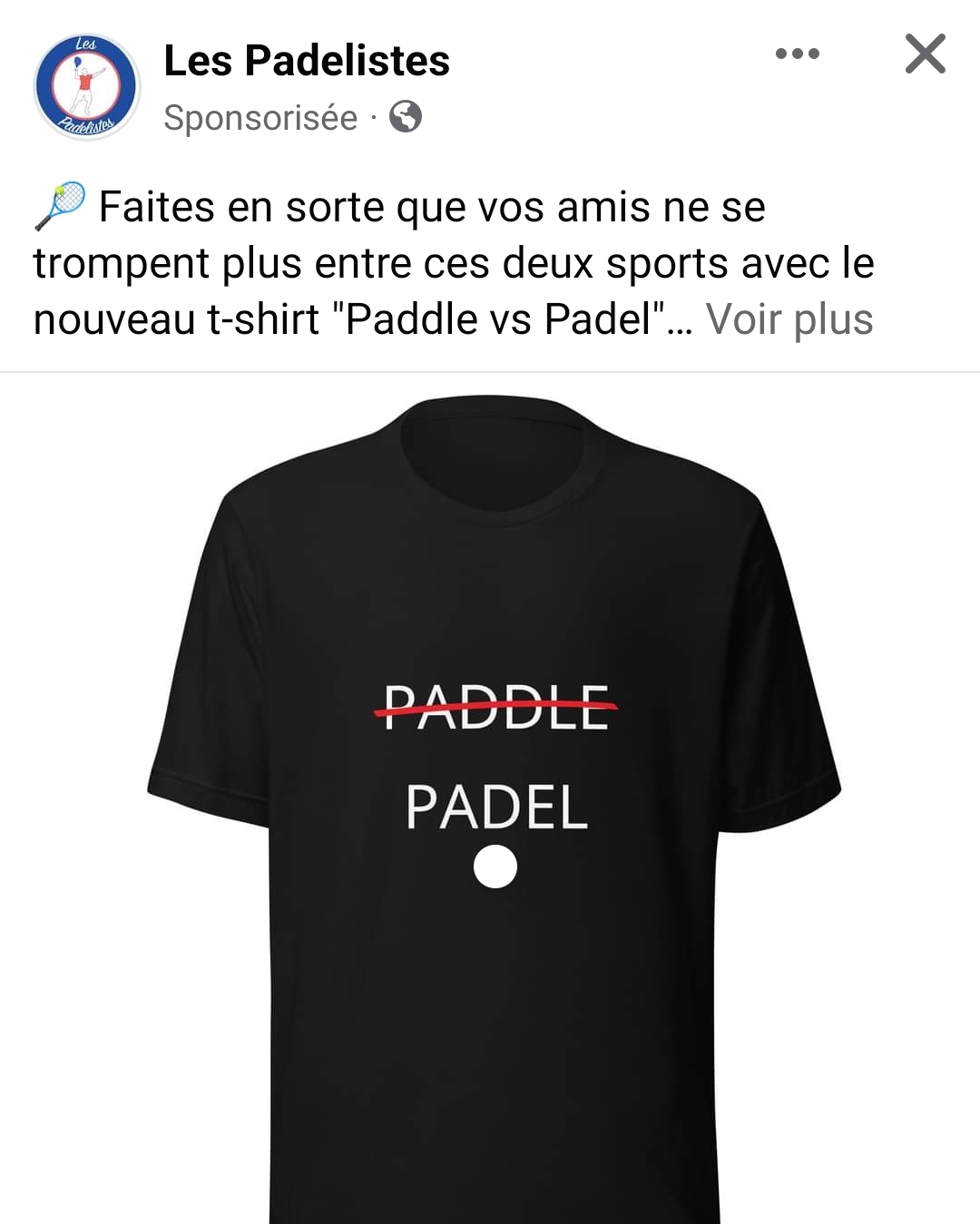Viewport: 980px width, 1224px height.
Task: Open the three-dot post options menu
Action: (x=798, y=54)
